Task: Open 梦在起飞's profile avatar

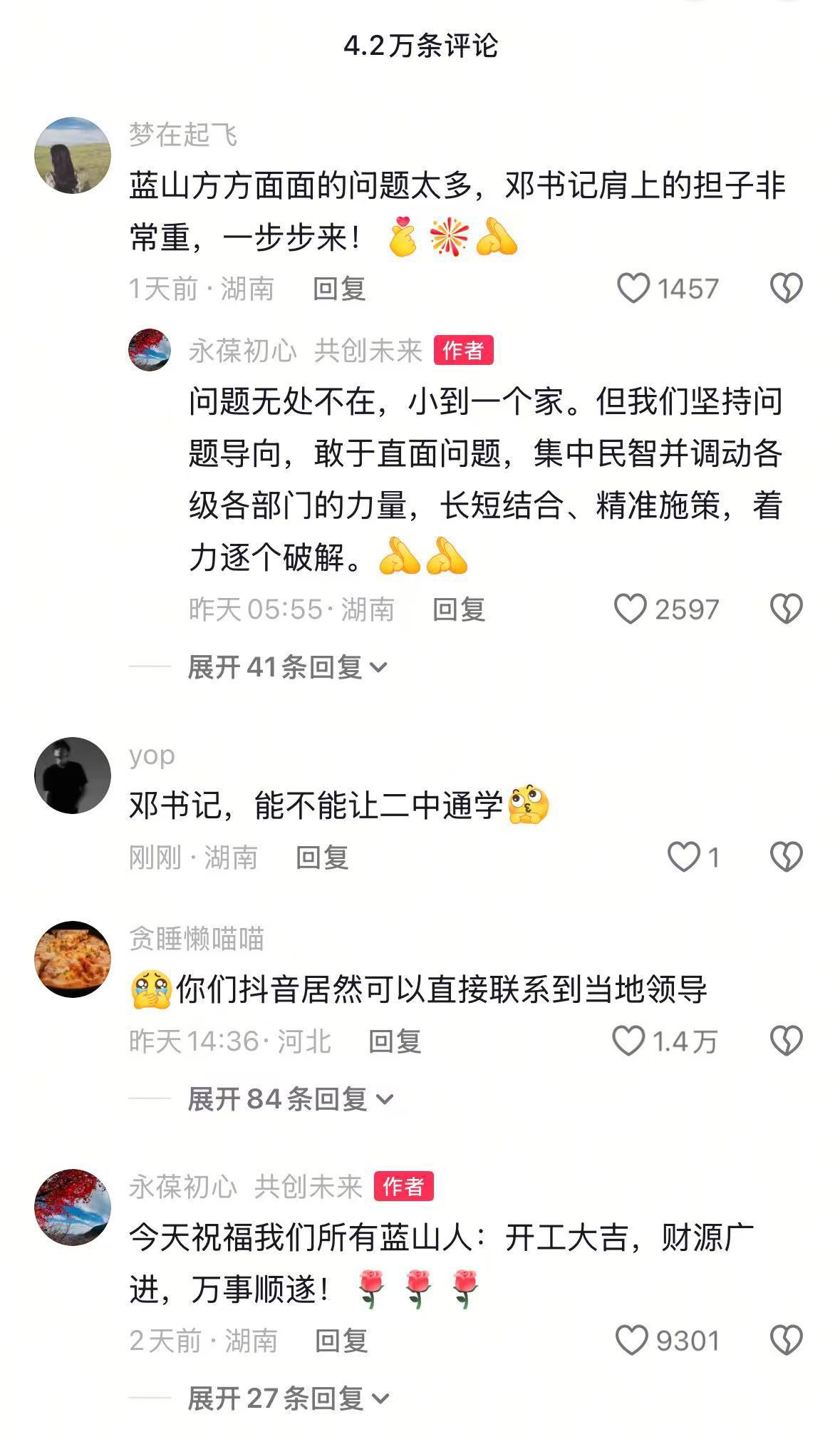Action: click(73, 155)
